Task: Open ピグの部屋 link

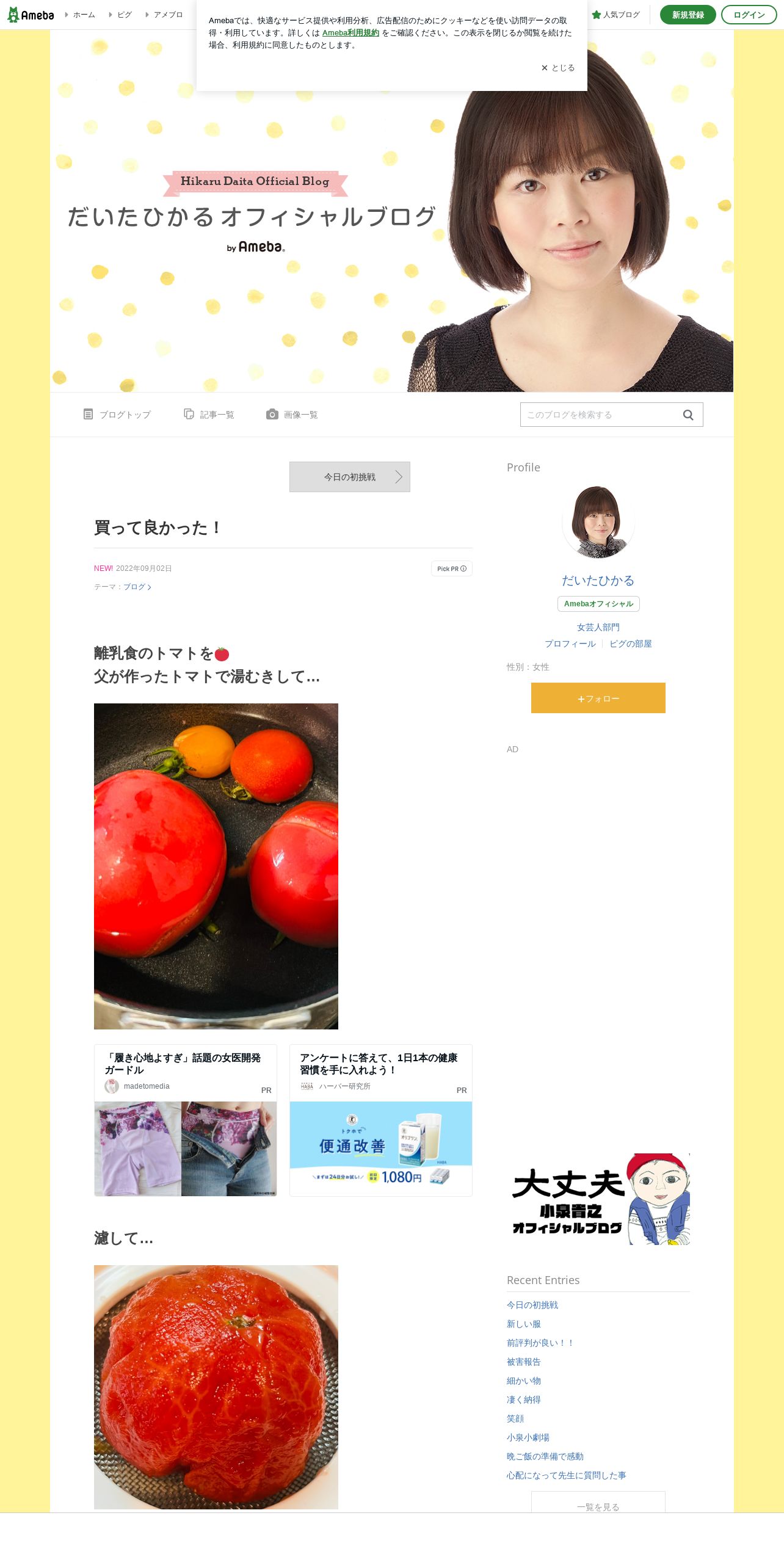Action: (x=631, y=644)
